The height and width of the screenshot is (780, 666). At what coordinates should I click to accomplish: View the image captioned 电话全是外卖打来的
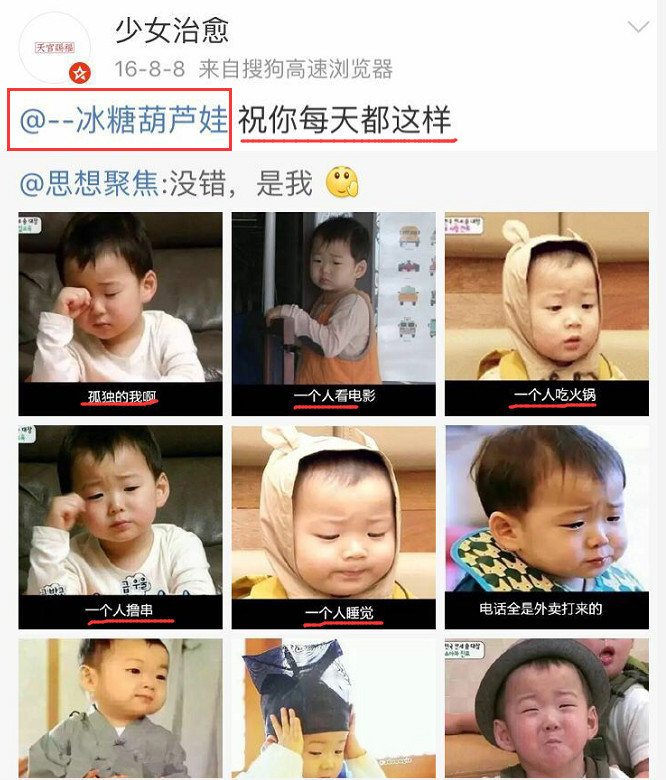point(548,526)
